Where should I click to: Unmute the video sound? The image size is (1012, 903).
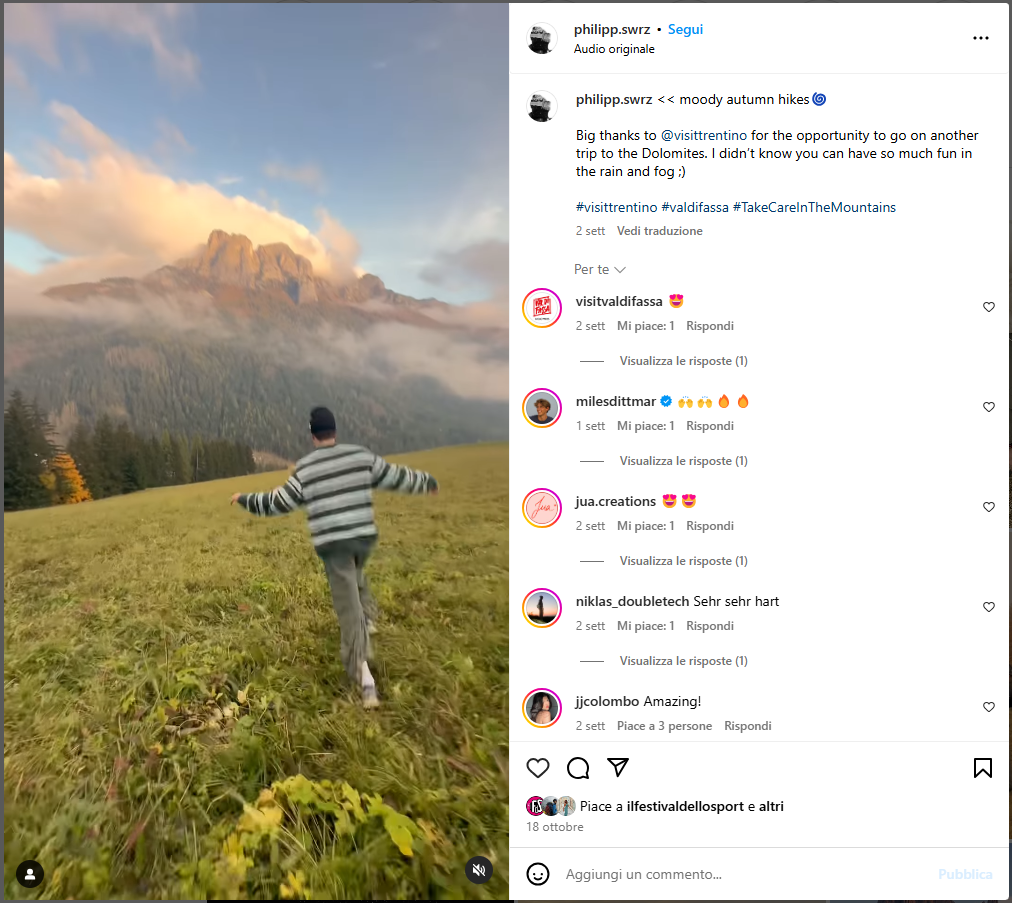[479, 870]
